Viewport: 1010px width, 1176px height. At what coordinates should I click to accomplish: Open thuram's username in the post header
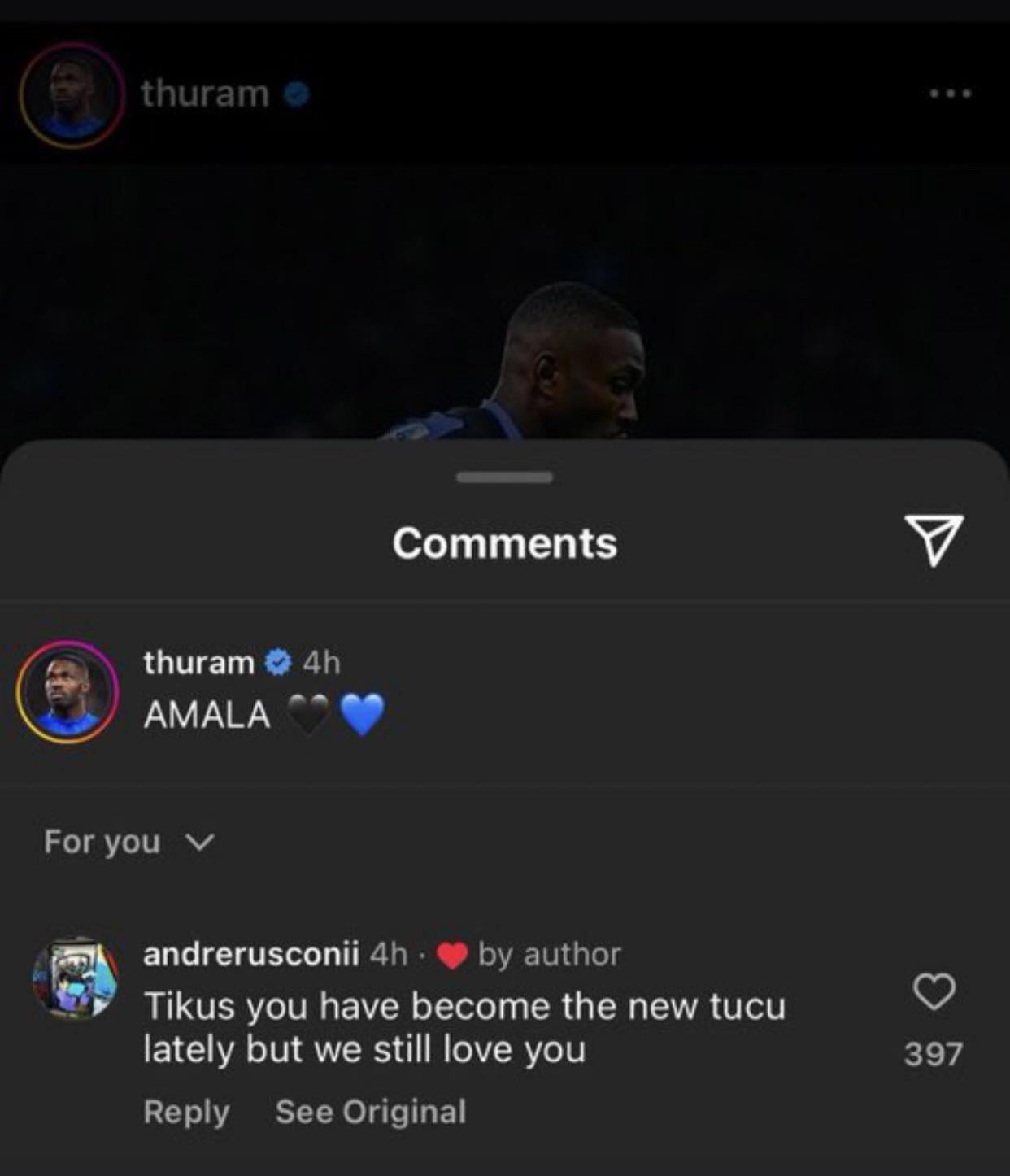coord(205,94)
